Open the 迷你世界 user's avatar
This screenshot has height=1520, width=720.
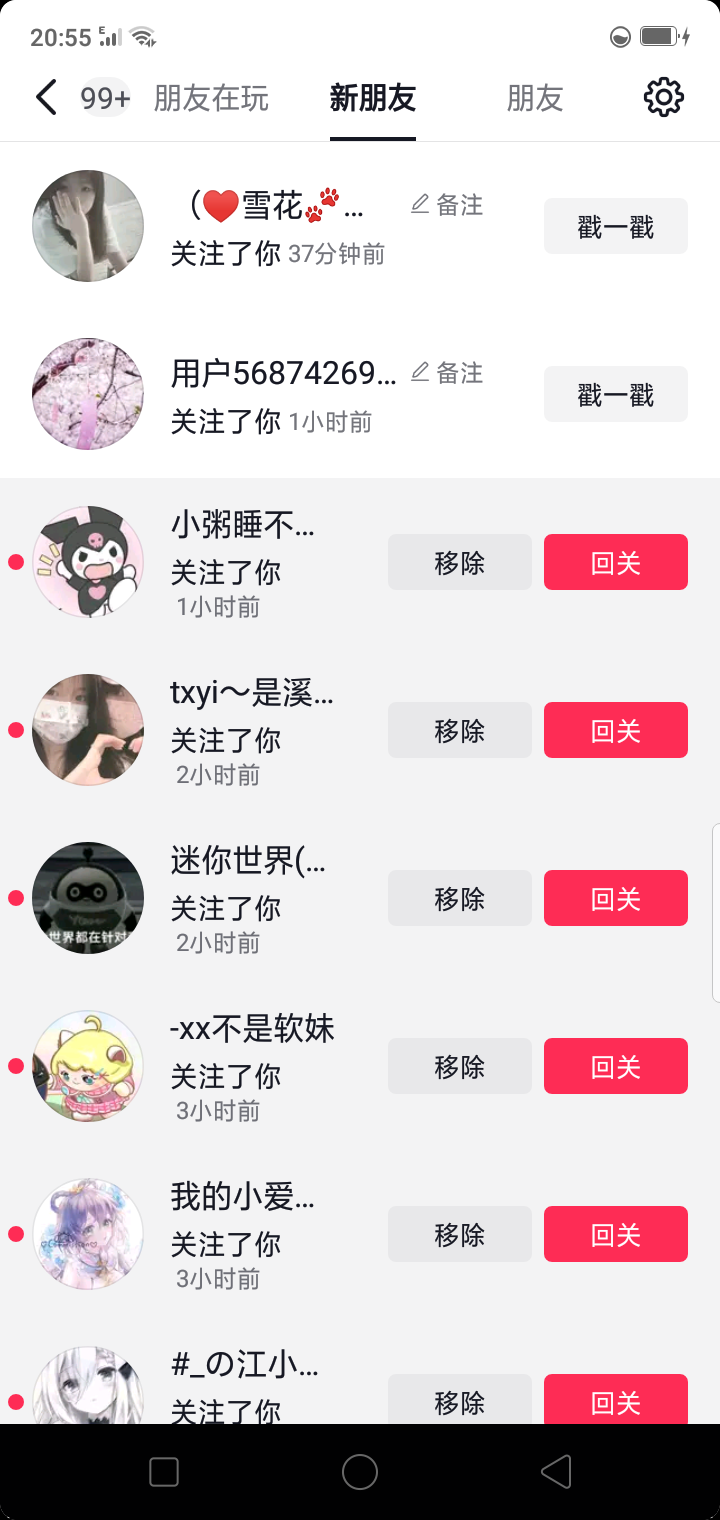[x=88, y=898]
